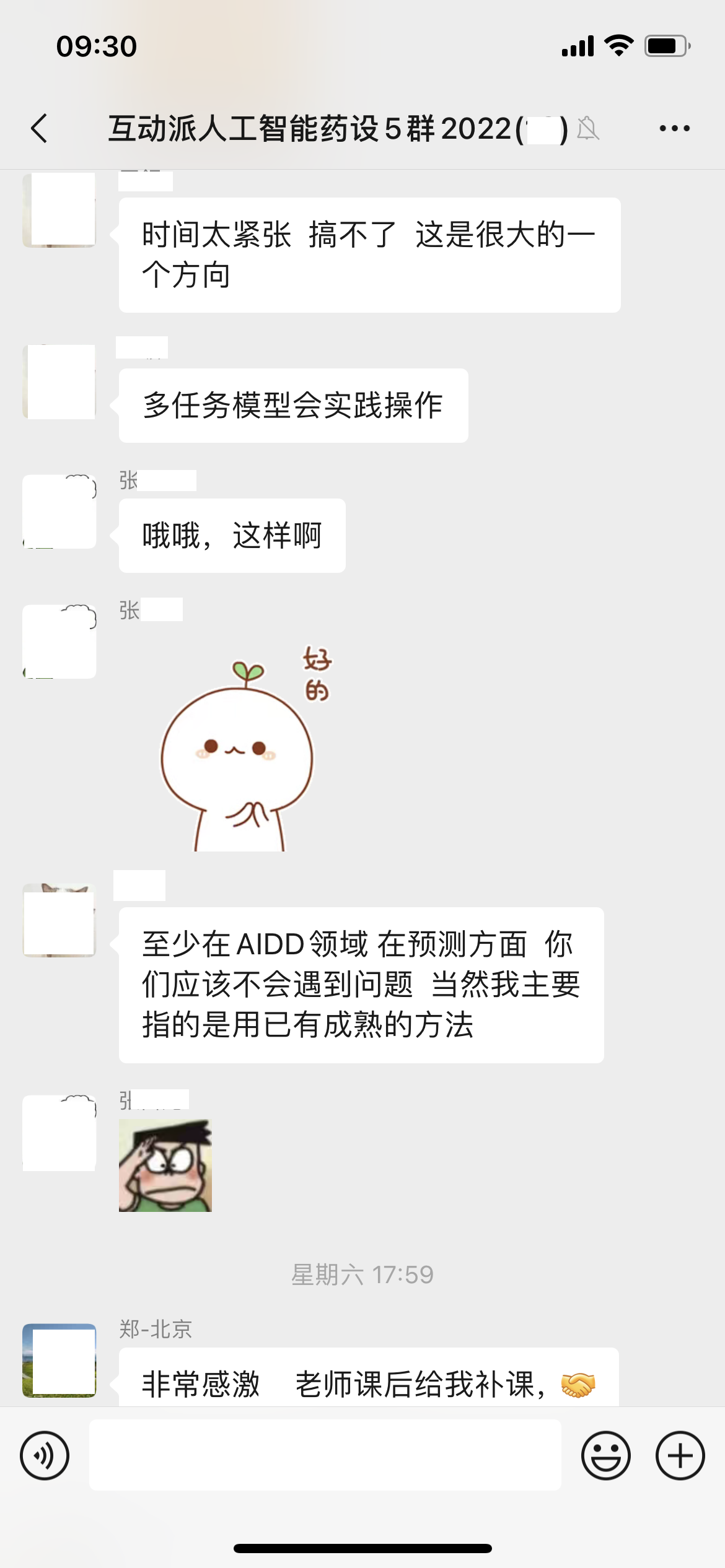Open the avatar of 郑-北京
The image size is (725, 1568).
pos(59,1360)
